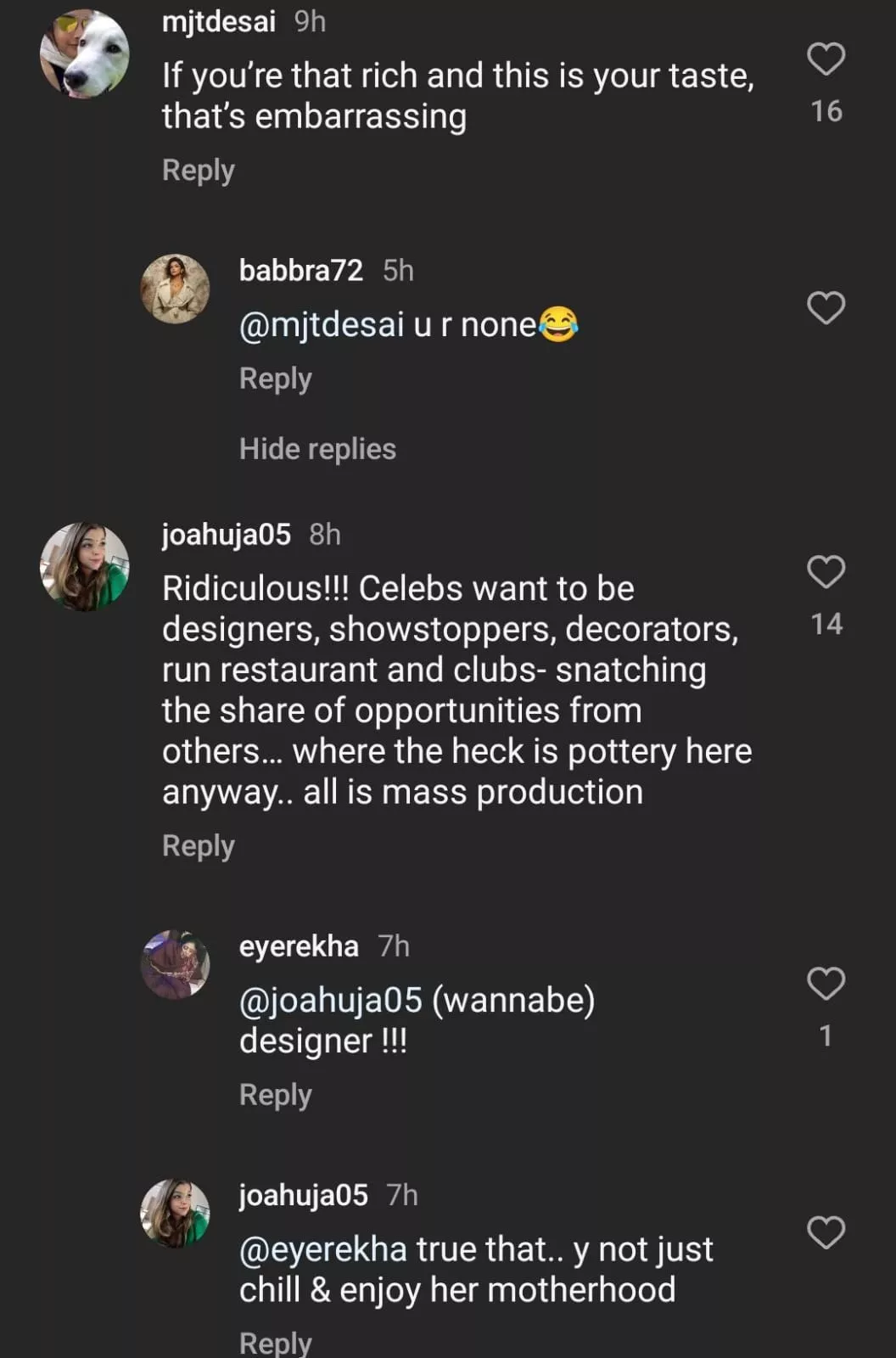Viewport: 896px width, 1358px height.
Task: Open eyerekha's profile picture
Action: click(x=175, y=964)
